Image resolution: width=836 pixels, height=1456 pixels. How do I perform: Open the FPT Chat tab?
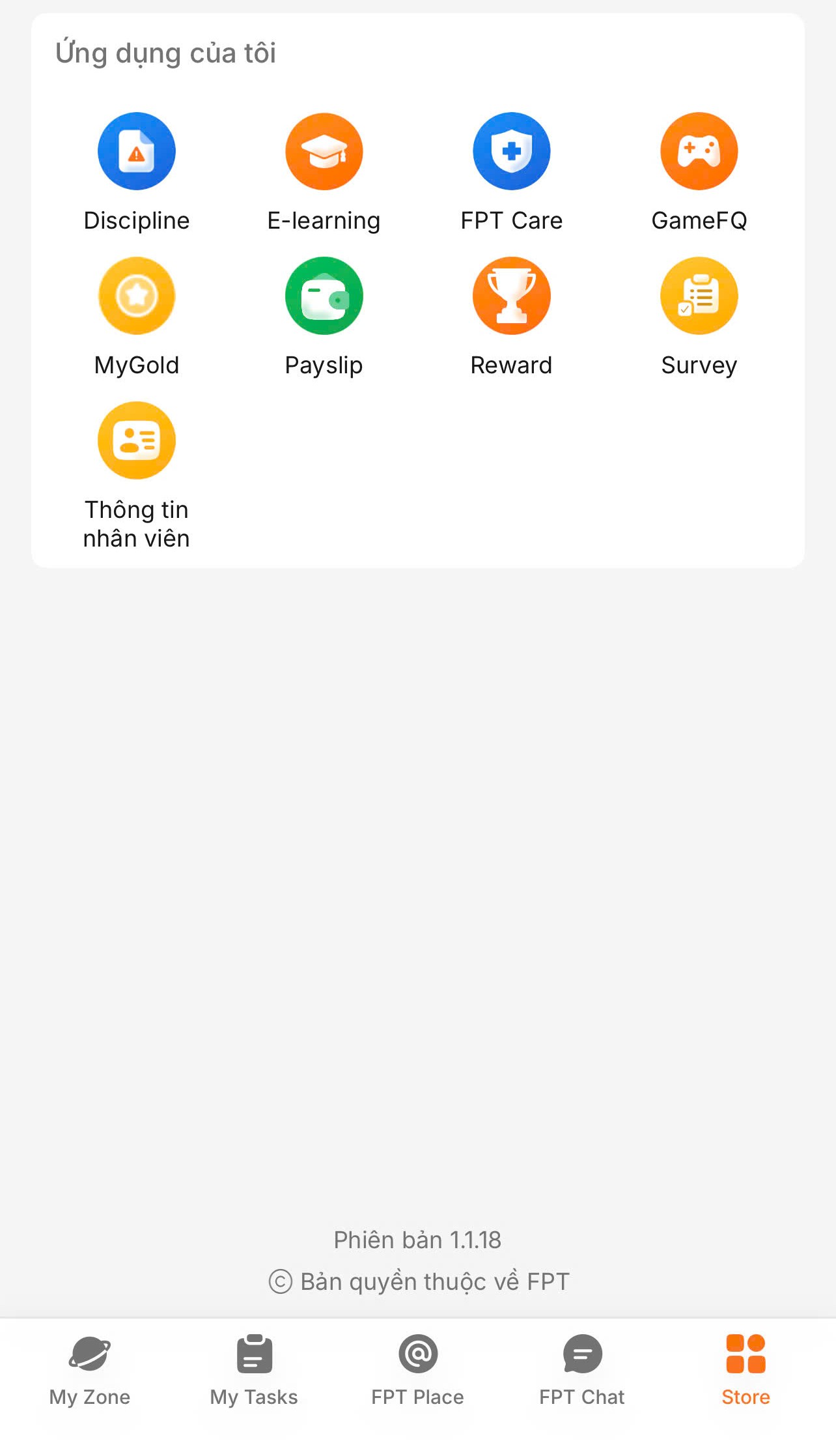click(x=582, y=1368)
